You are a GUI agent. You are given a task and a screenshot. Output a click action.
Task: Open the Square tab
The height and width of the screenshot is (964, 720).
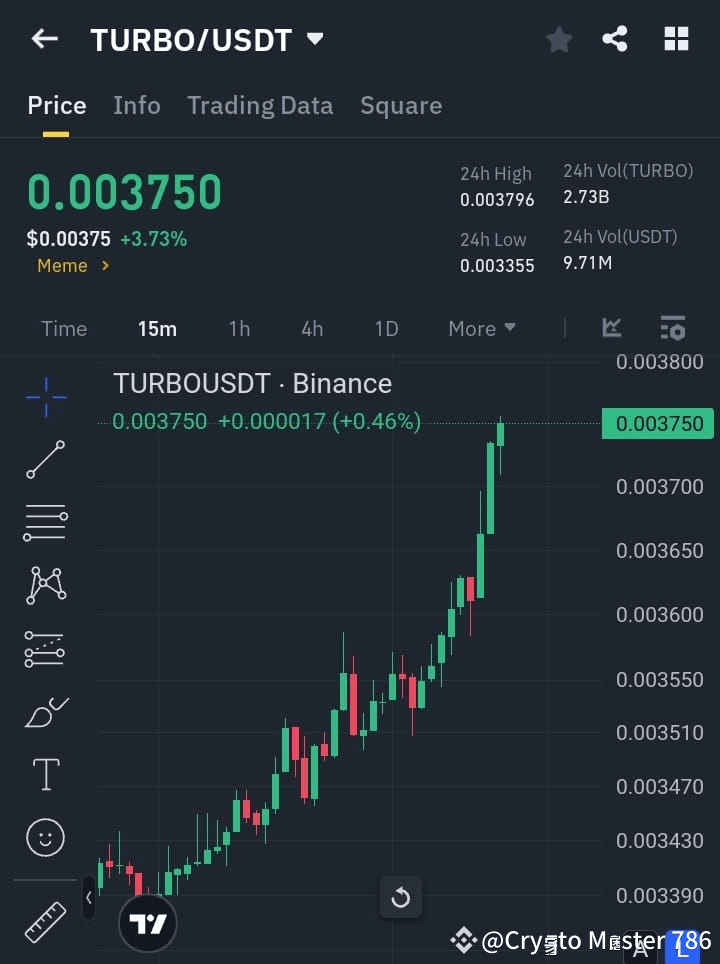coord(401,105)
